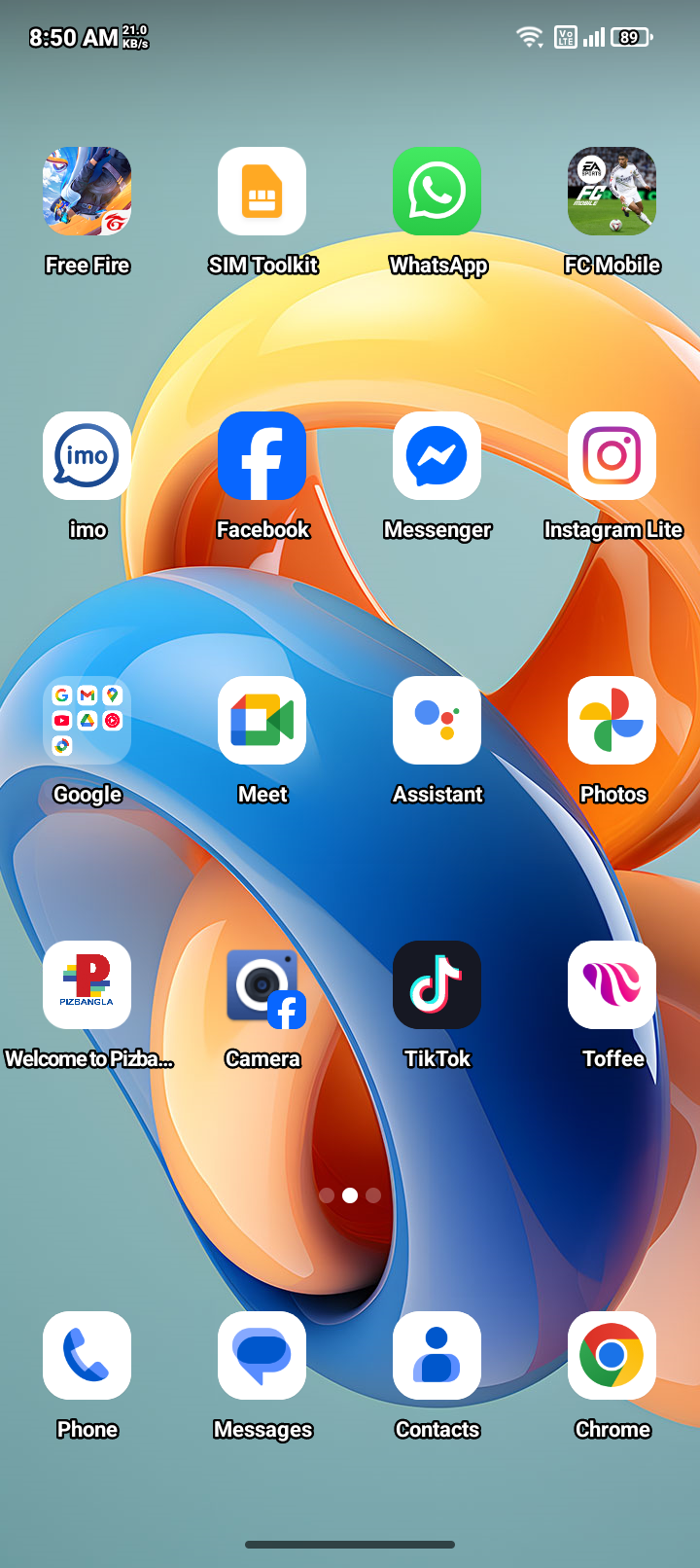Open WhatsApp
Screen dimensions: 700x1568
437,192
